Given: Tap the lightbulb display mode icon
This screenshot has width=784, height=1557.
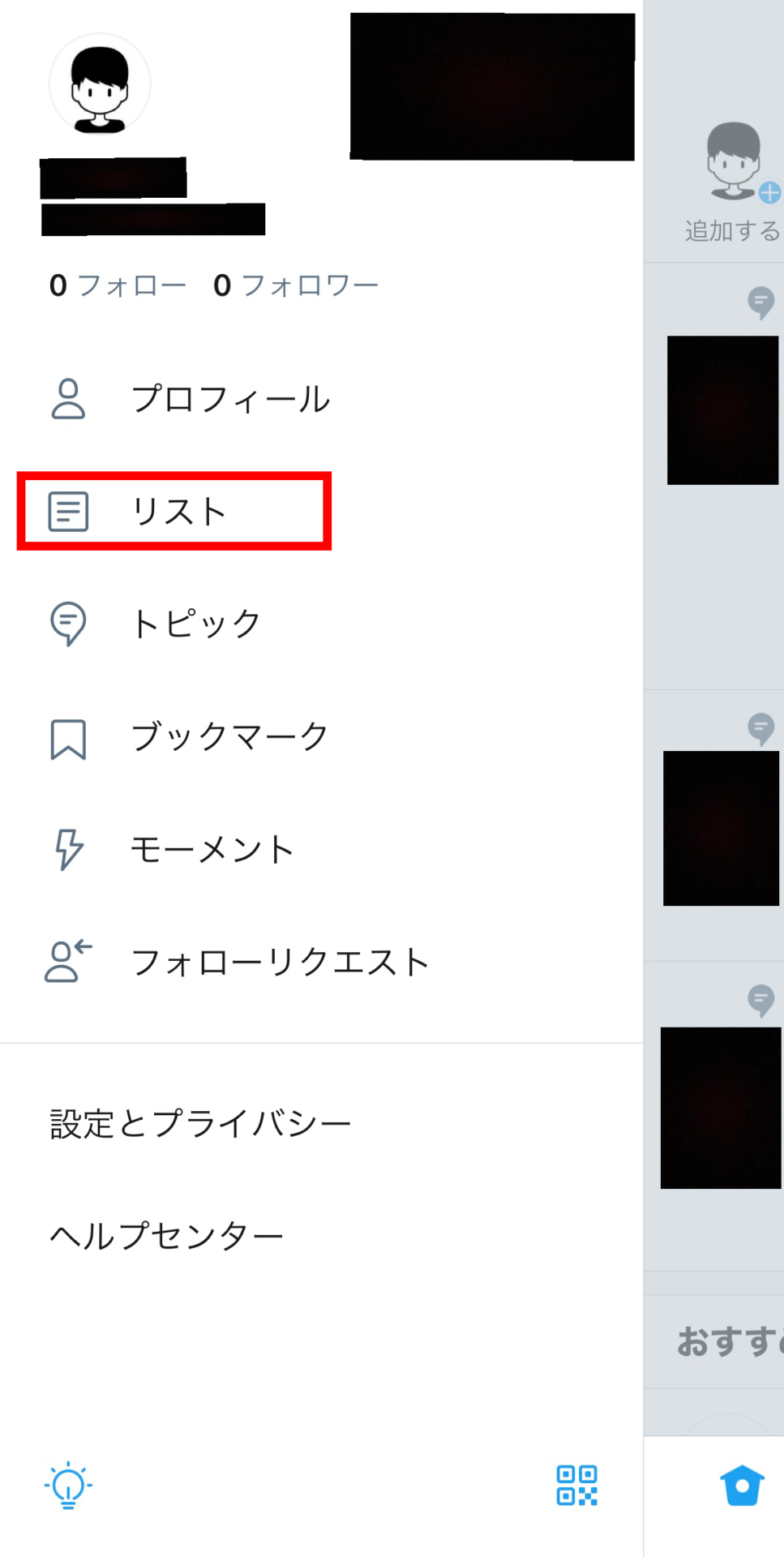Looking at the screenshot, I should click(68, 1485).
